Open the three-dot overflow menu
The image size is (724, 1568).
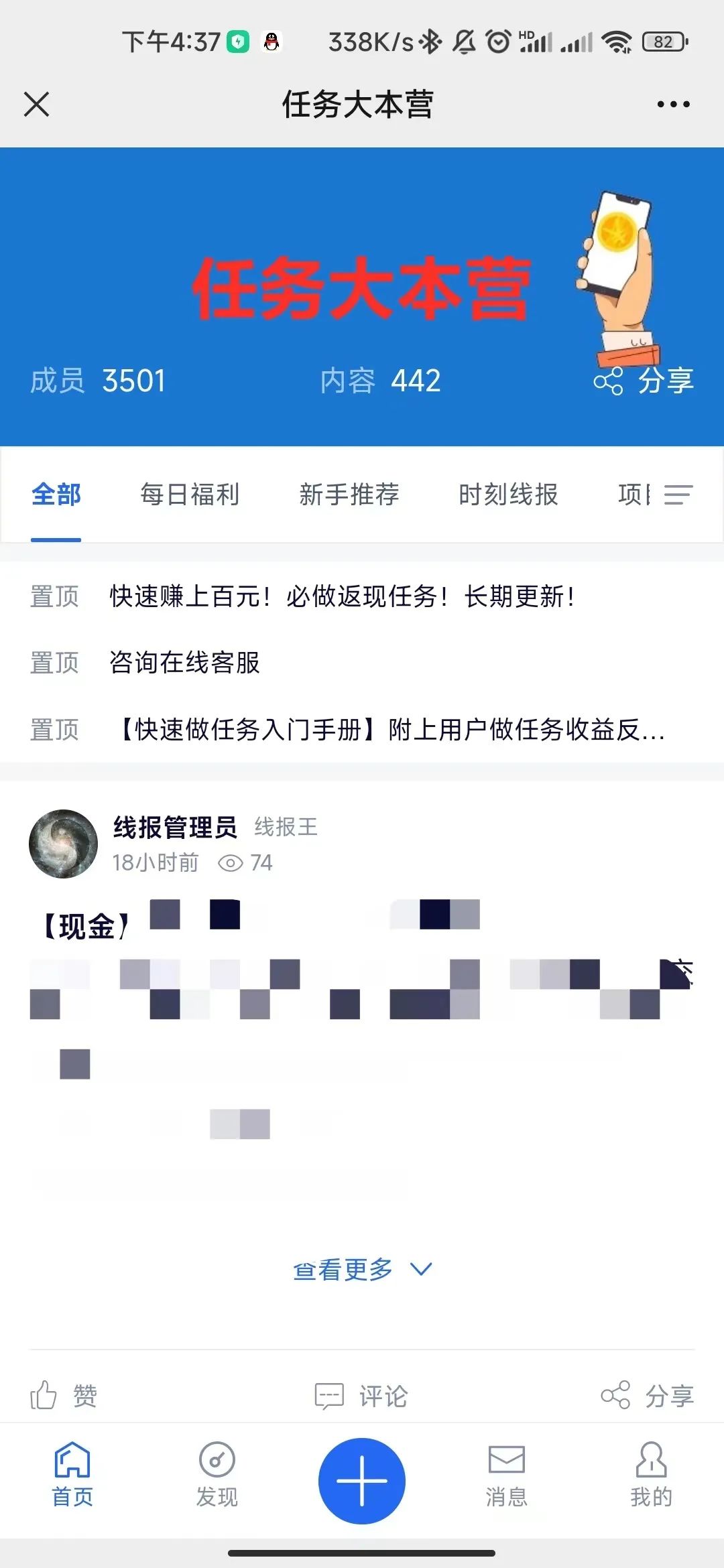tap(673, 105)
